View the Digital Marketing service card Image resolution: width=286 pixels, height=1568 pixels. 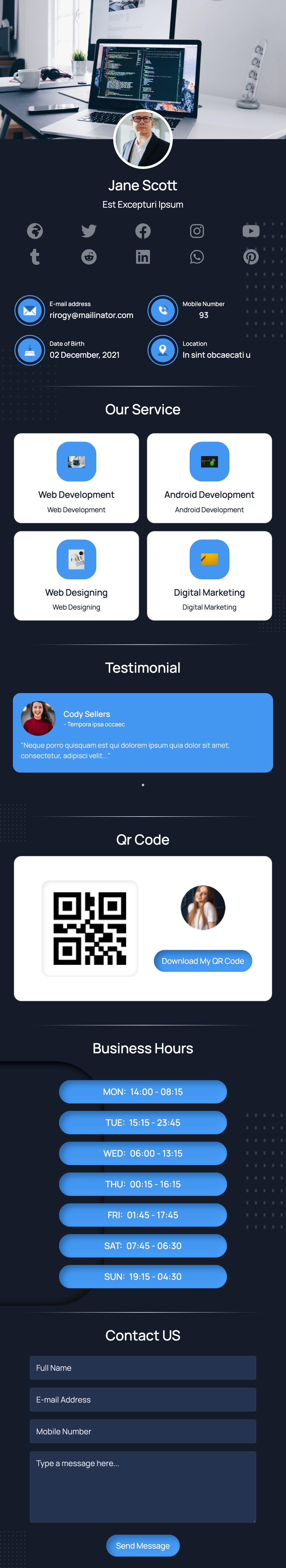[209, 575]
